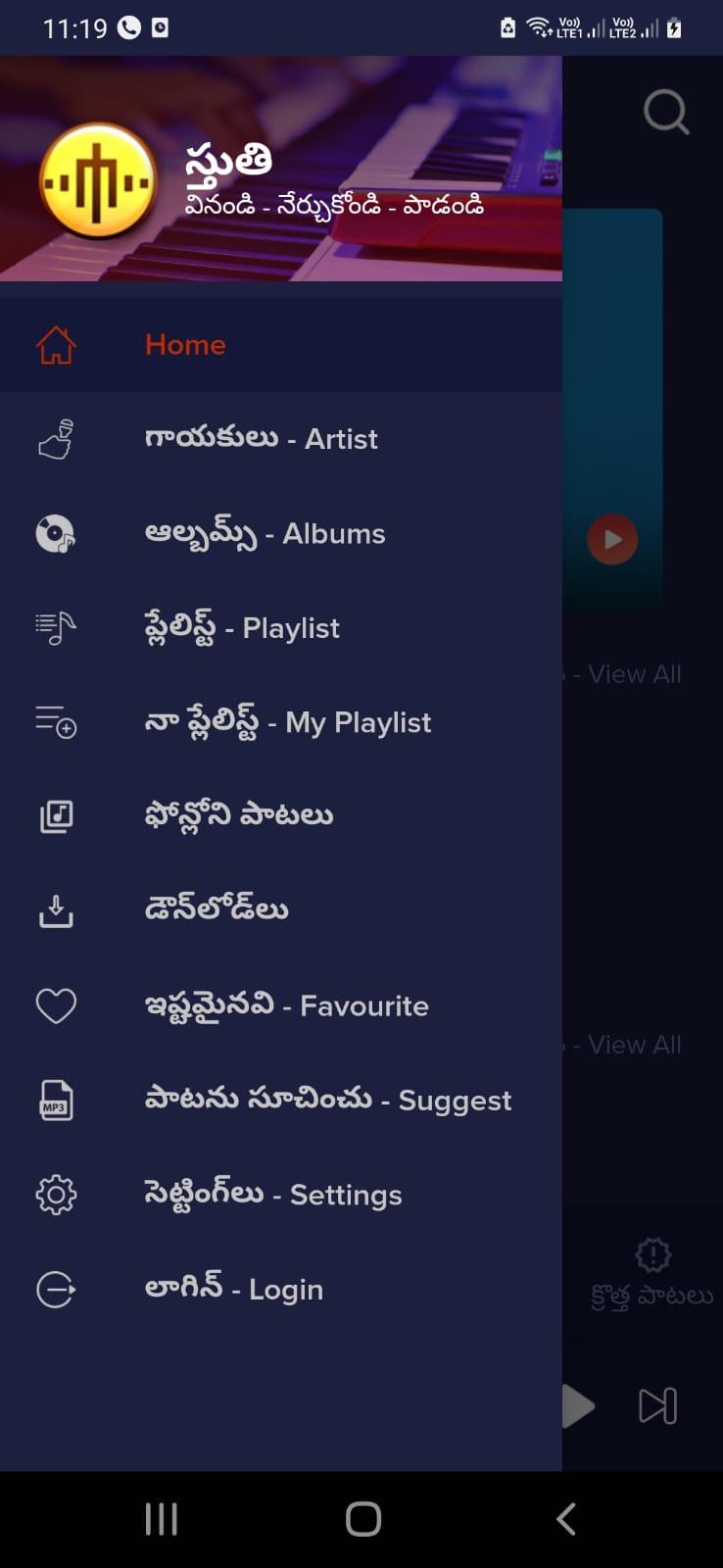Screen dimensions: 723x1568
Task: Open the Settings gear icon
Action: point(56,1194)
